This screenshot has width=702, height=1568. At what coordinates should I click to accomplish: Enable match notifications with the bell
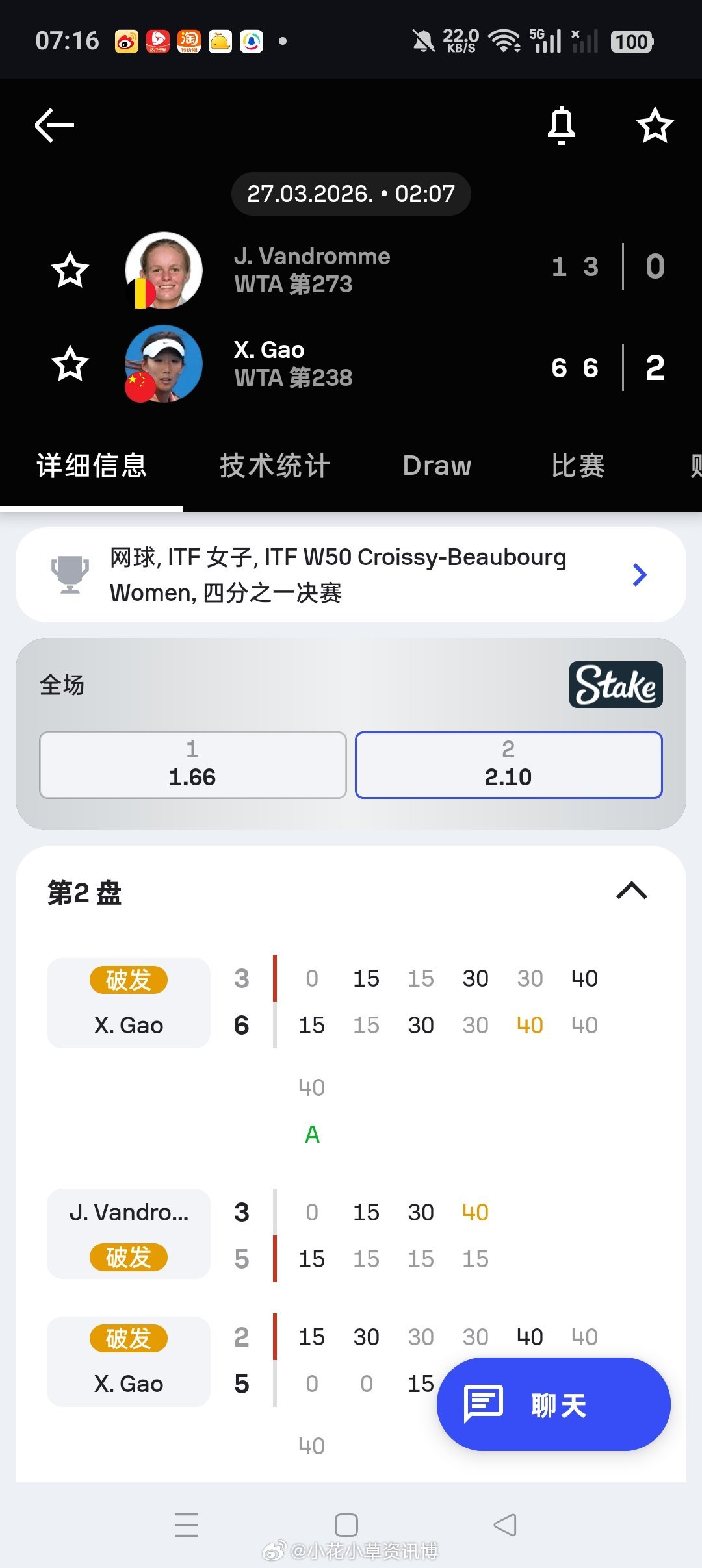pos(561,125)
